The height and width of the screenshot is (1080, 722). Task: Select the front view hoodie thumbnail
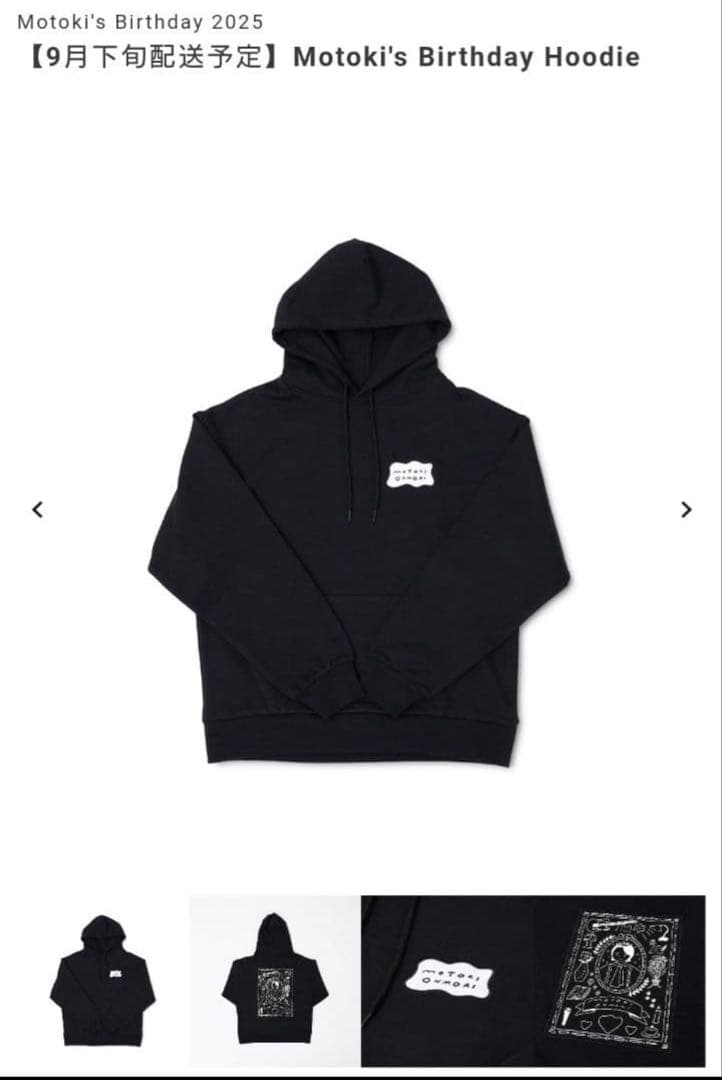point(102,980)
